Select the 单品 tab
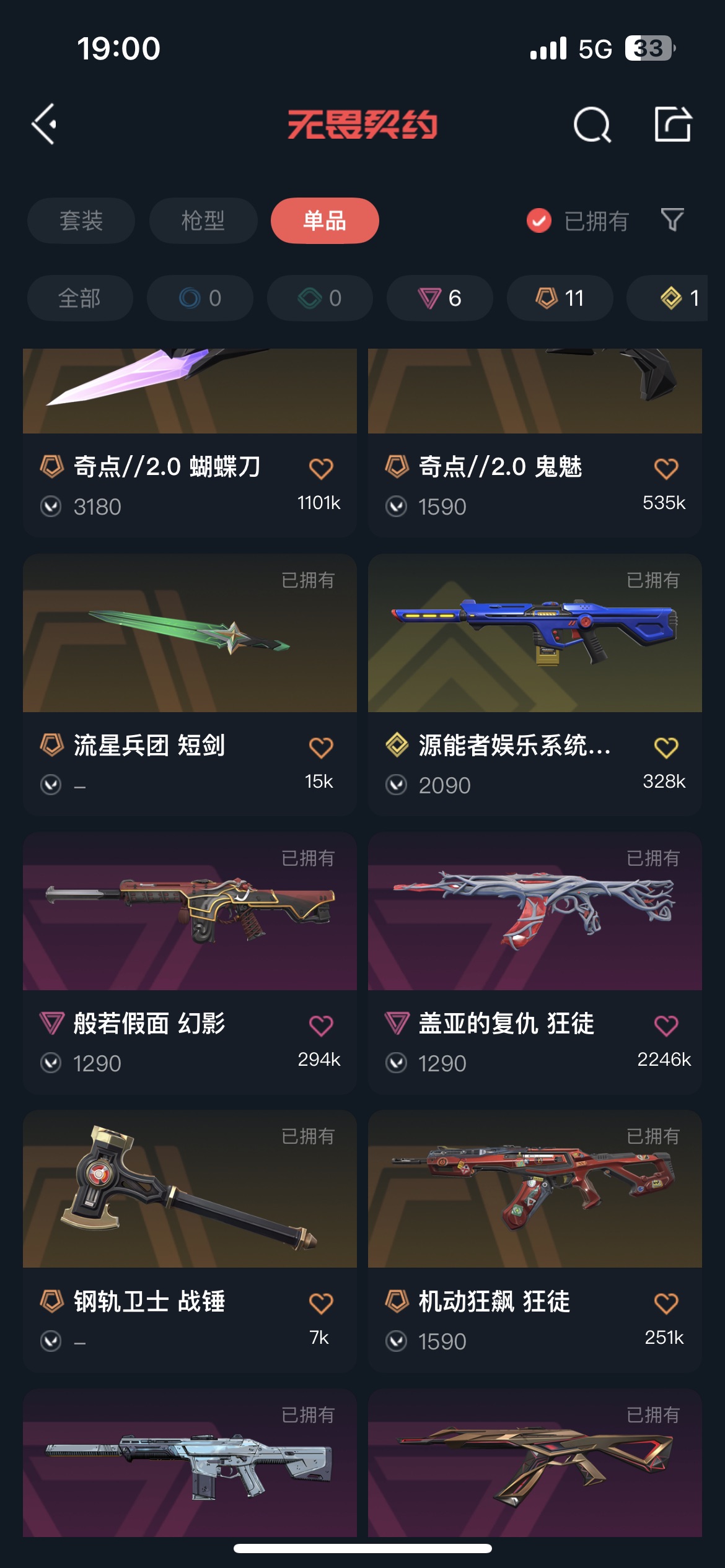 pyautogui.click(x=325, y=220)
